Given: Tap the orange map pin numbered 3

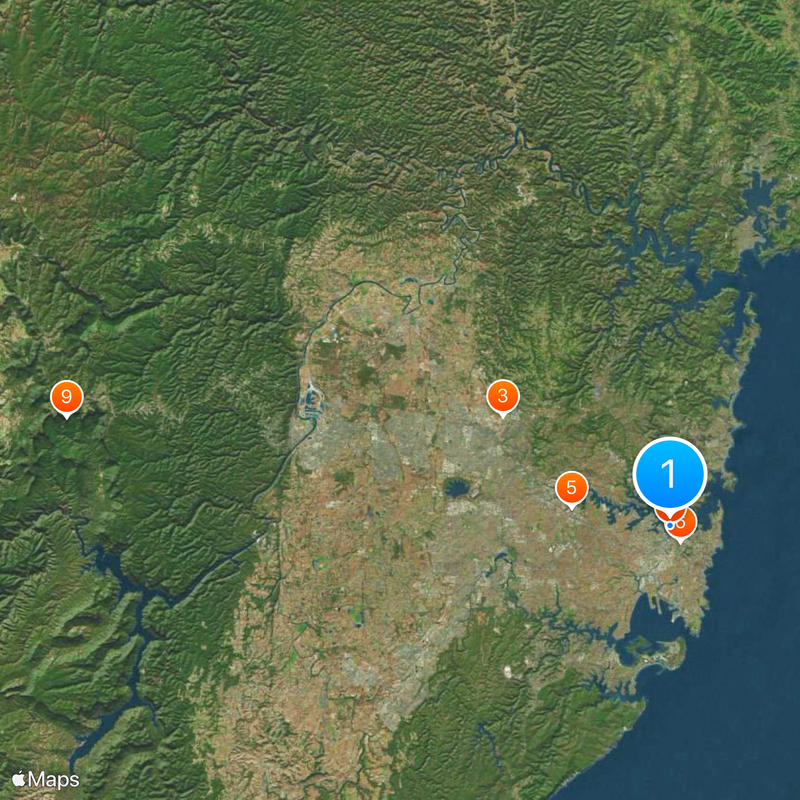Looking at the screenshot, I should (503, 397).
